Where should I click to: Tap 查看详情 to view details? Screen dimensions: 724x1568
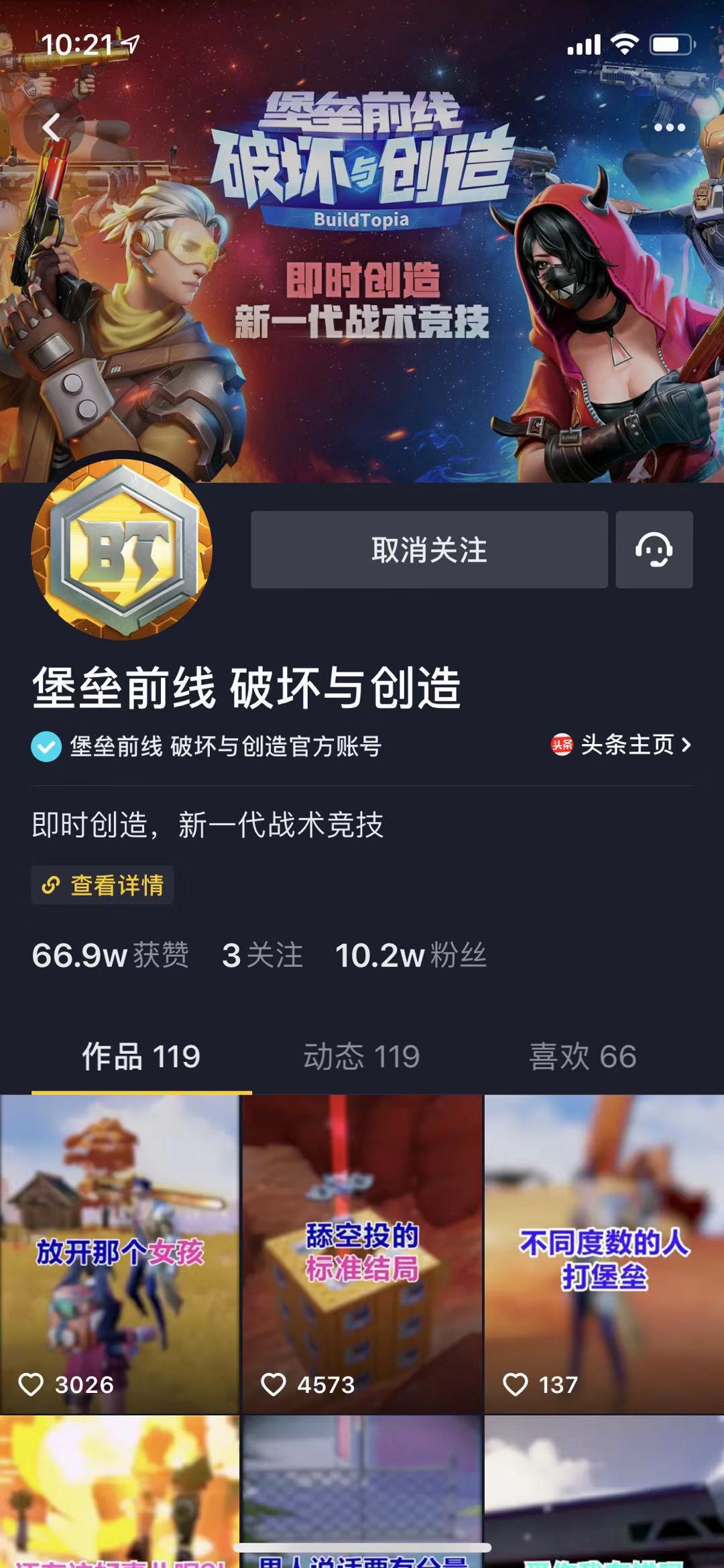point(103,885)
